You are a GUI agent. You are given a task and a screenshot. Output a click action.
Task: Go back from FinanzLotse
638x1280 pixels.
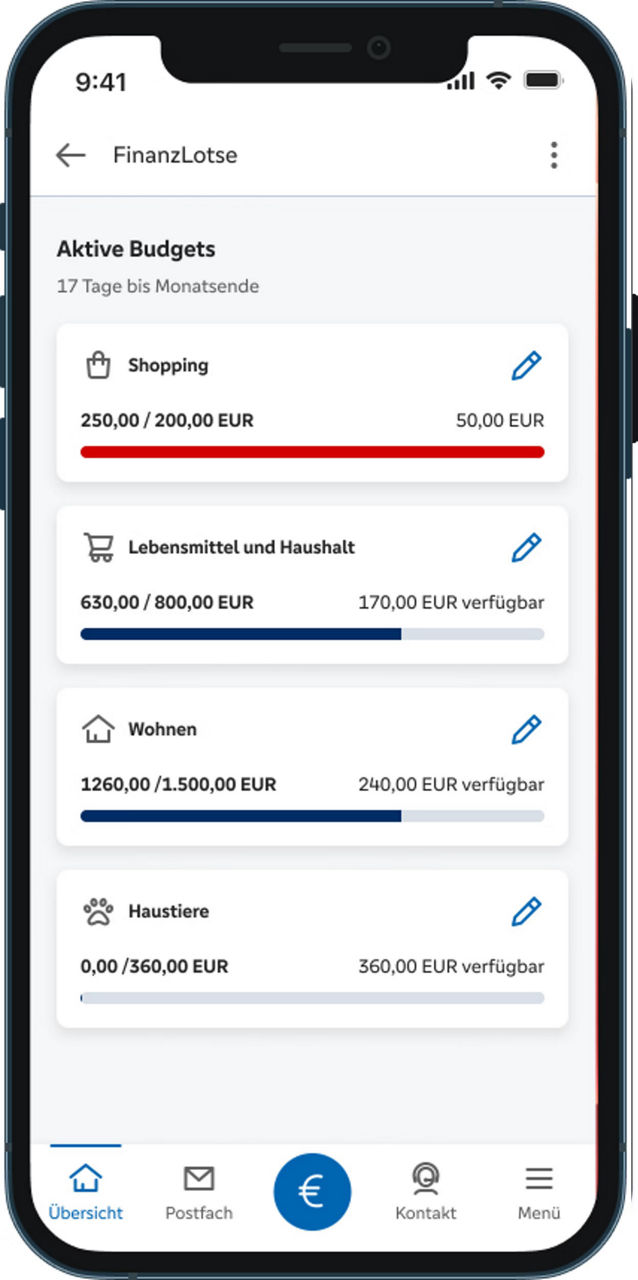click(x=70, y=155)
